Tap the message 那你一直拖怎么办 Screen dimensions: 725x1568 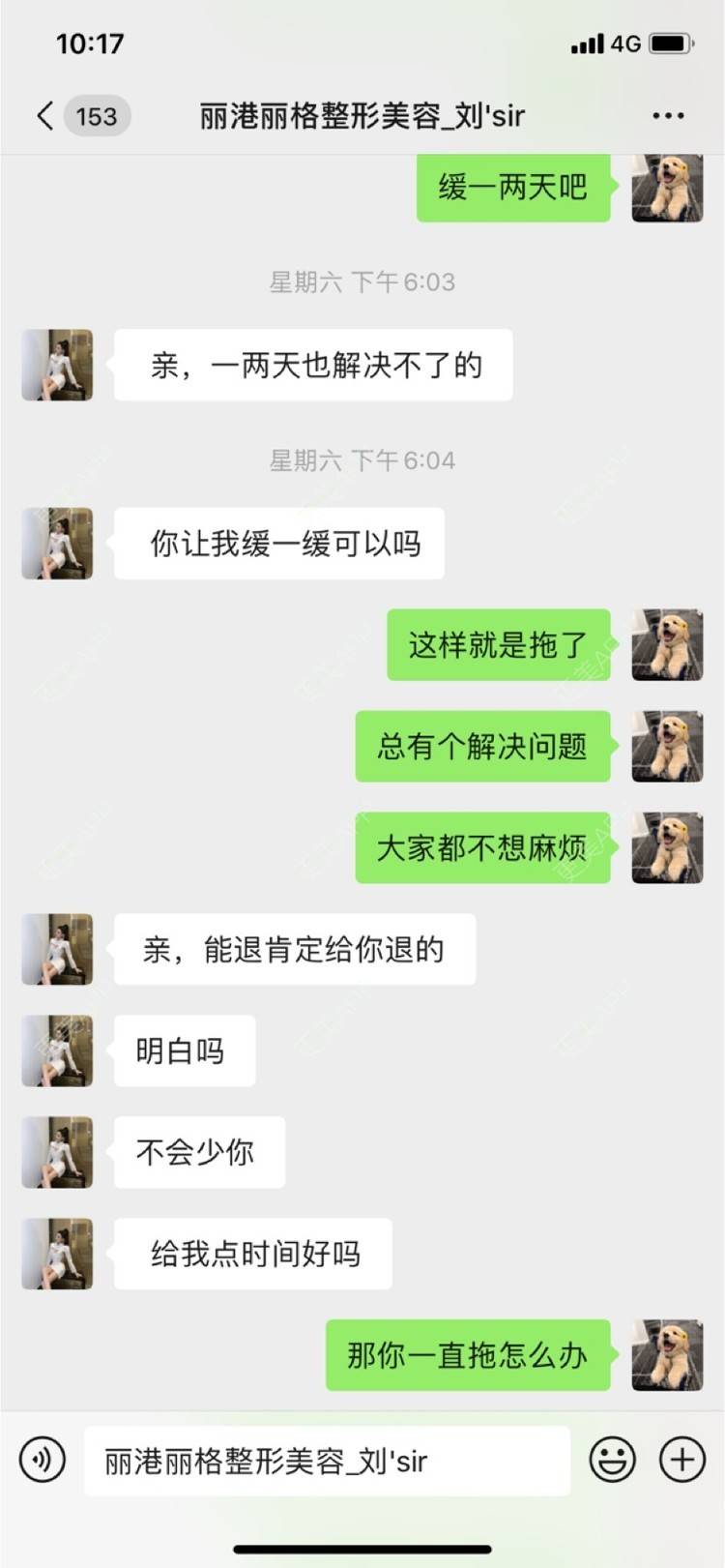[x=467, y=1355]
